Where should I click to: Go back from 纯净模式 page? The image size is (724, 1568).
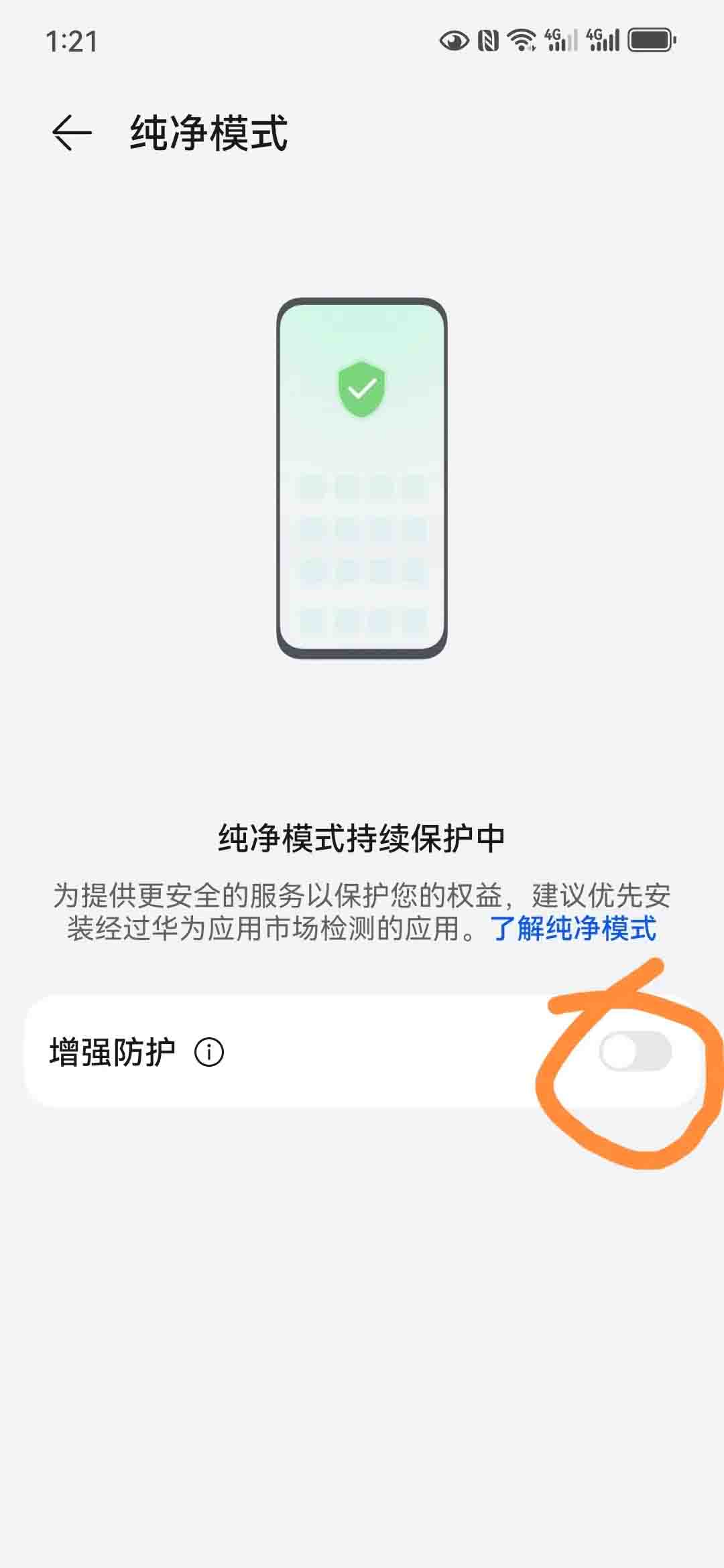(72, 133)
